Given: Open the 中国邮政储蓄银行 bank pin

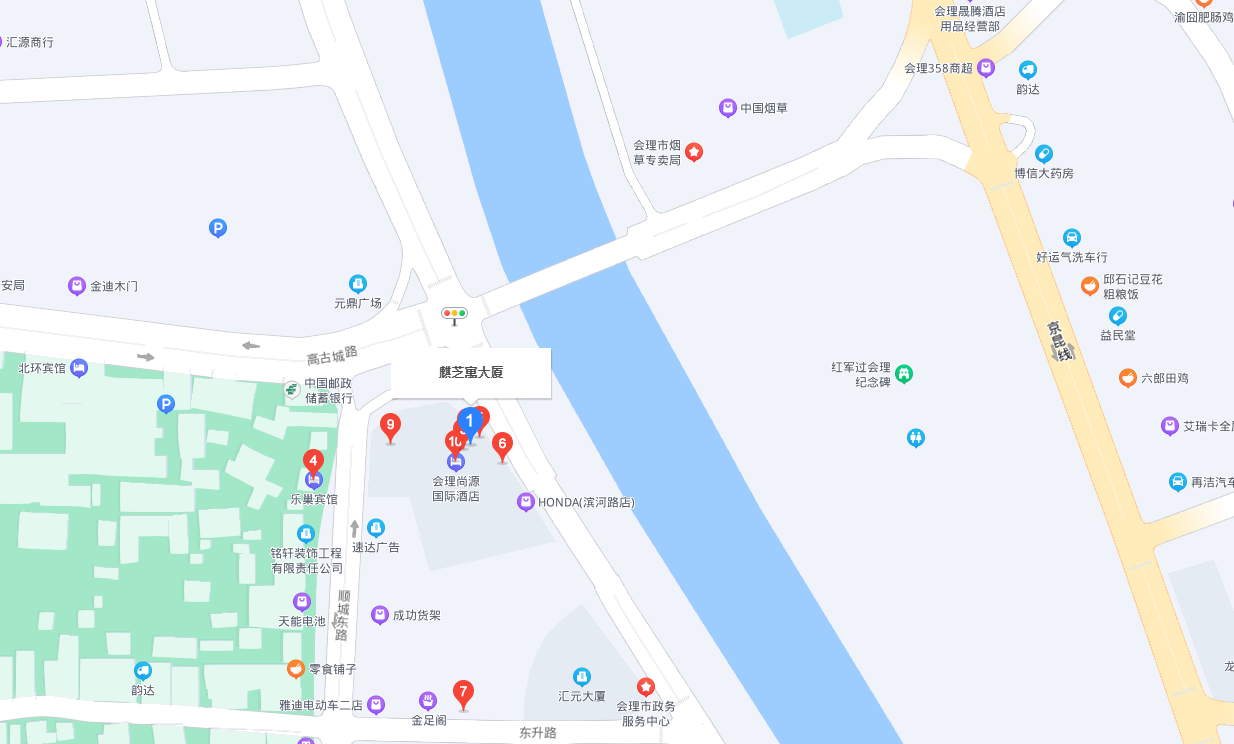Looking at the screenshot, I should click(x=291, y=388).
